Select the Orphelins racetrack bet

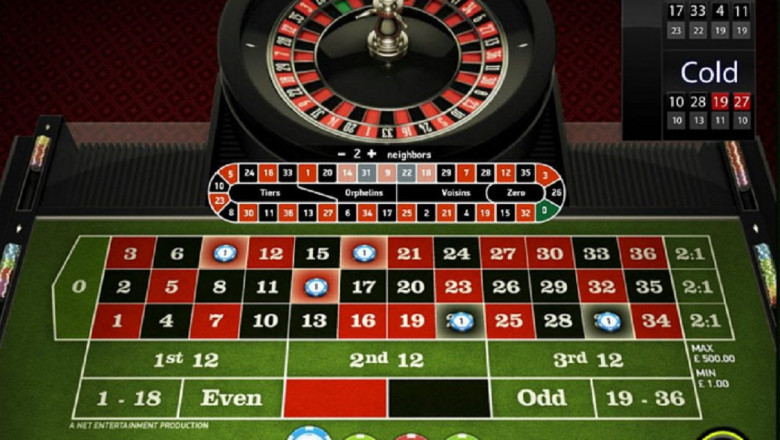point(364,192)
